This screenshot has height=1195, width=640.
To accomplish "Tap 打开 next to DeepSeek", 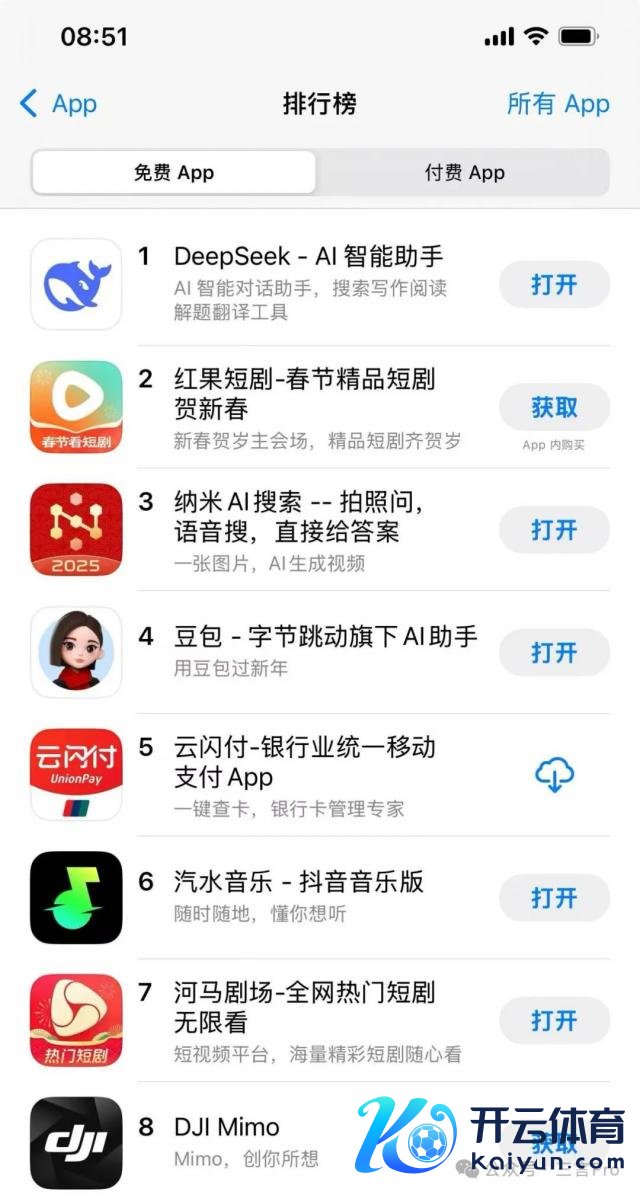I will coord(554,285).
